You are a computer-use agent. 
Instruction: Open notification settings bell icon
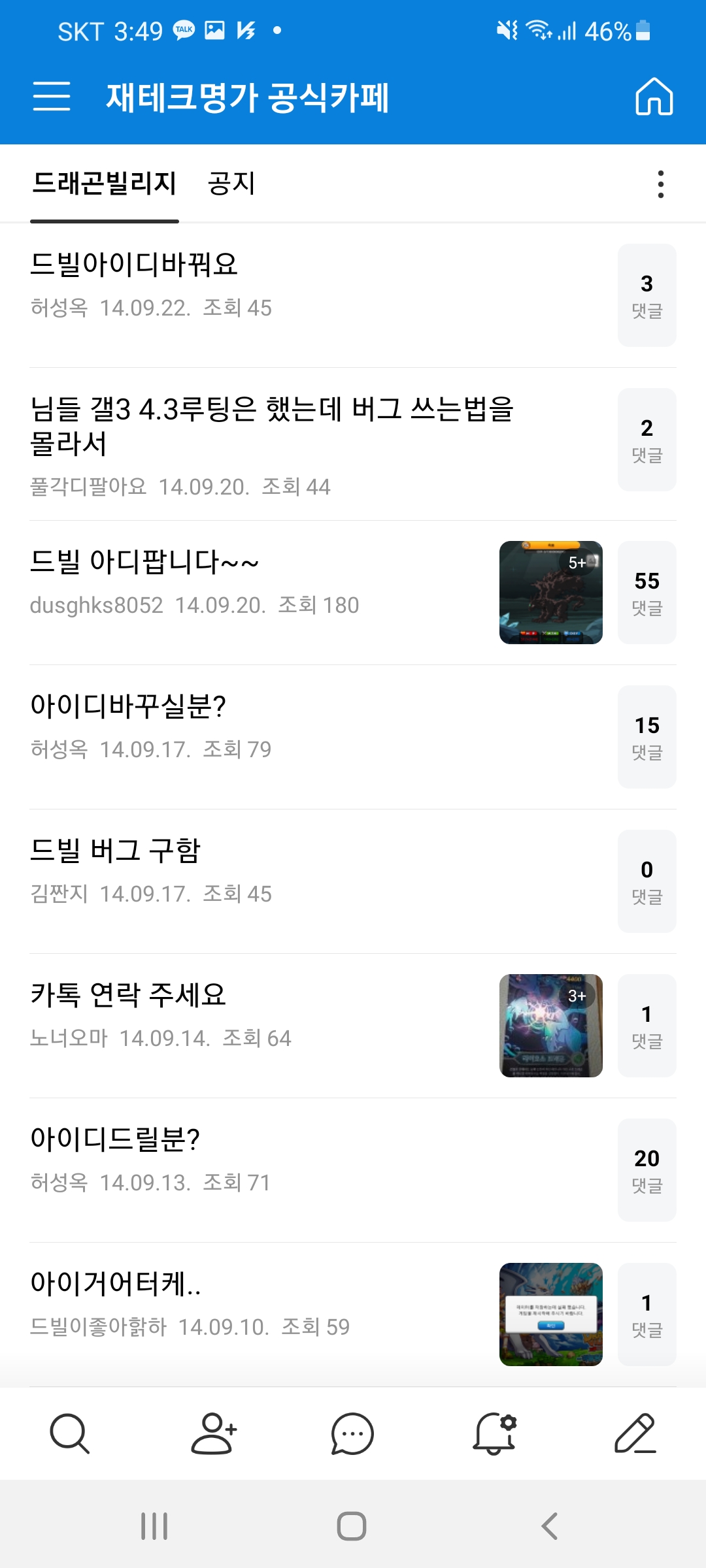click(x=494, y=1433)
